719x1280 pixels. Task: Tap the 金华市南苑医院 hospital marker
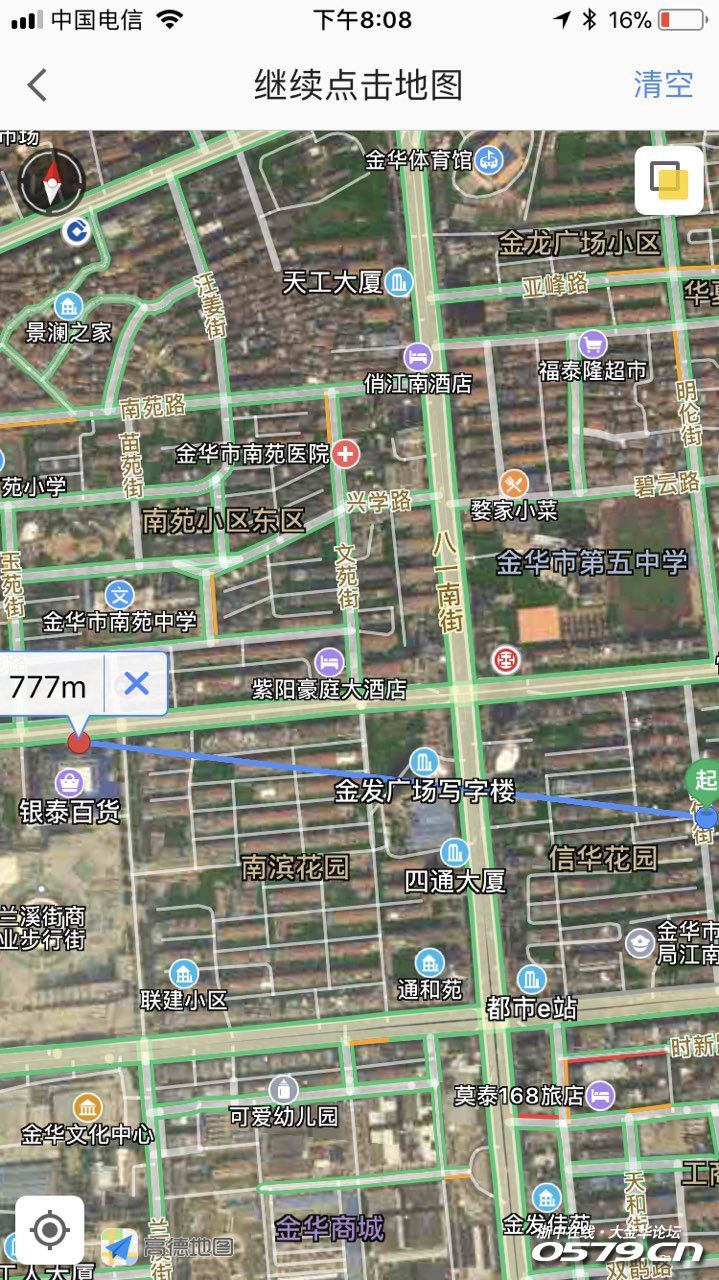346,453
